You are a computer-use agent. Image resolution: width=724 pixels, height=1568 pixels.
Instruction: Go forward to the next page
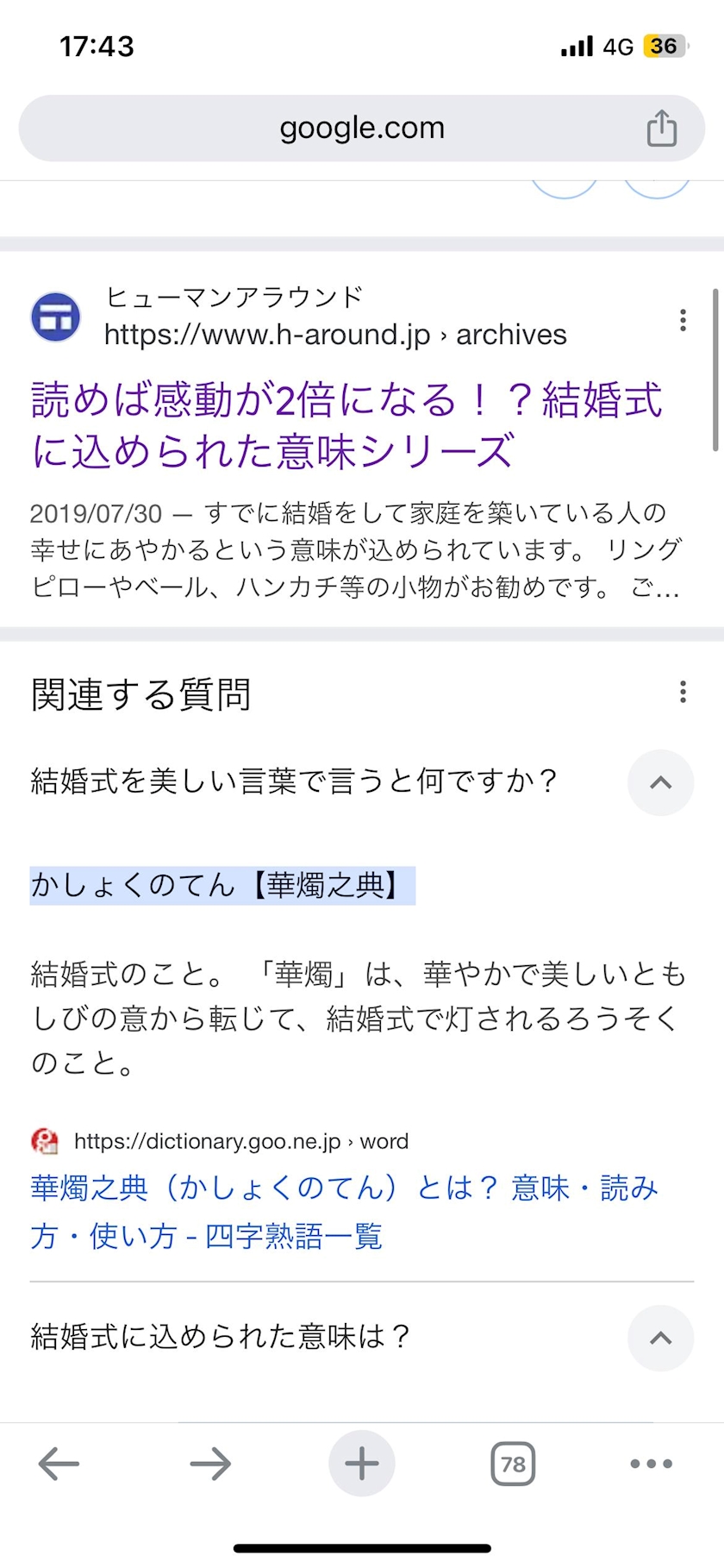[210, 1464]
